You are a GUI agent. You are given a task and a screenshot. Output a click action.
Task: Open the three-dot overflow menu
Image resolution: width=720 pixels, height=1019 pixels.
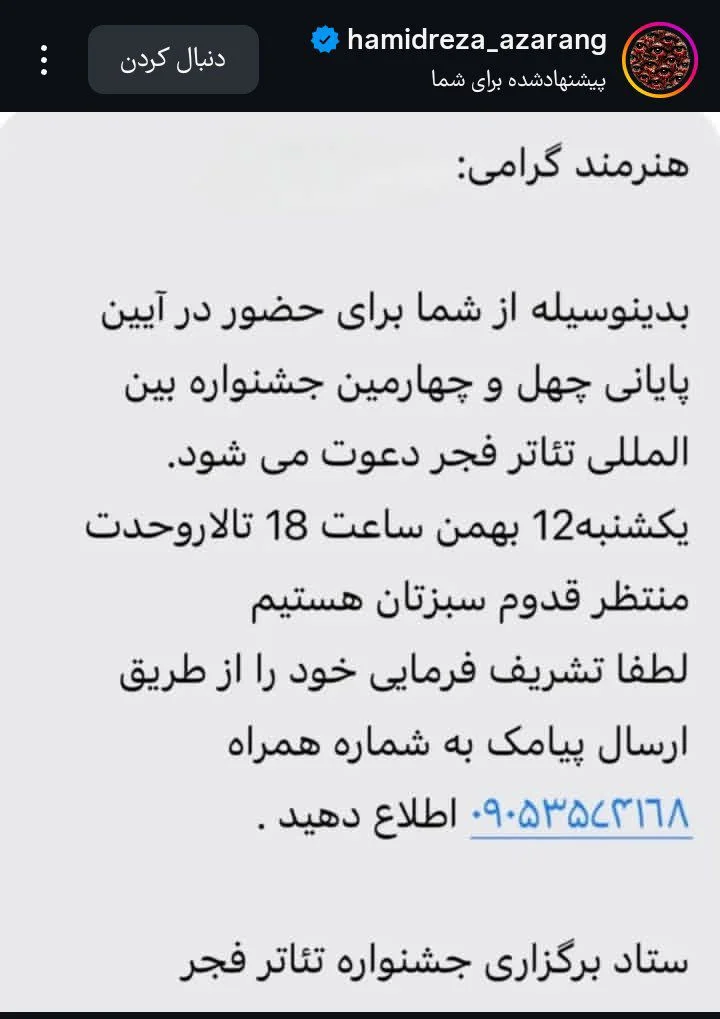(43, 59)
